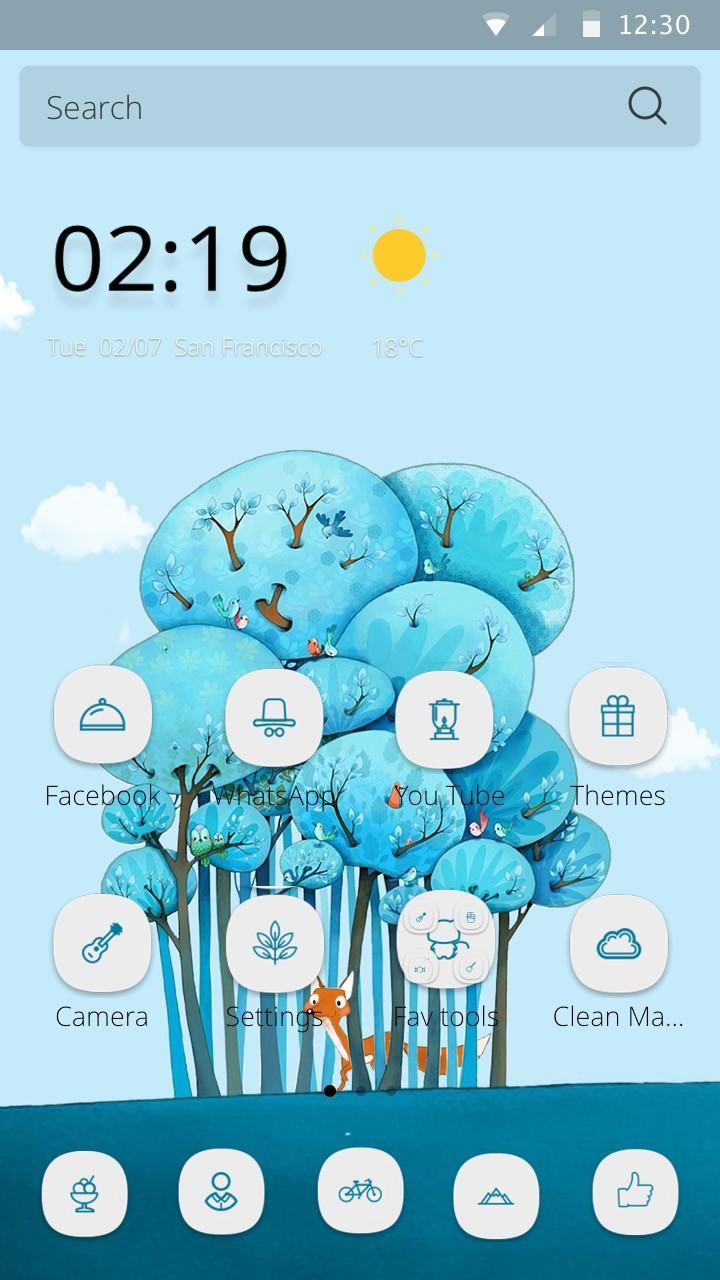
Task: Tap the mountain dock icon
Action: pyautogui.click(x=496, y=1195)
